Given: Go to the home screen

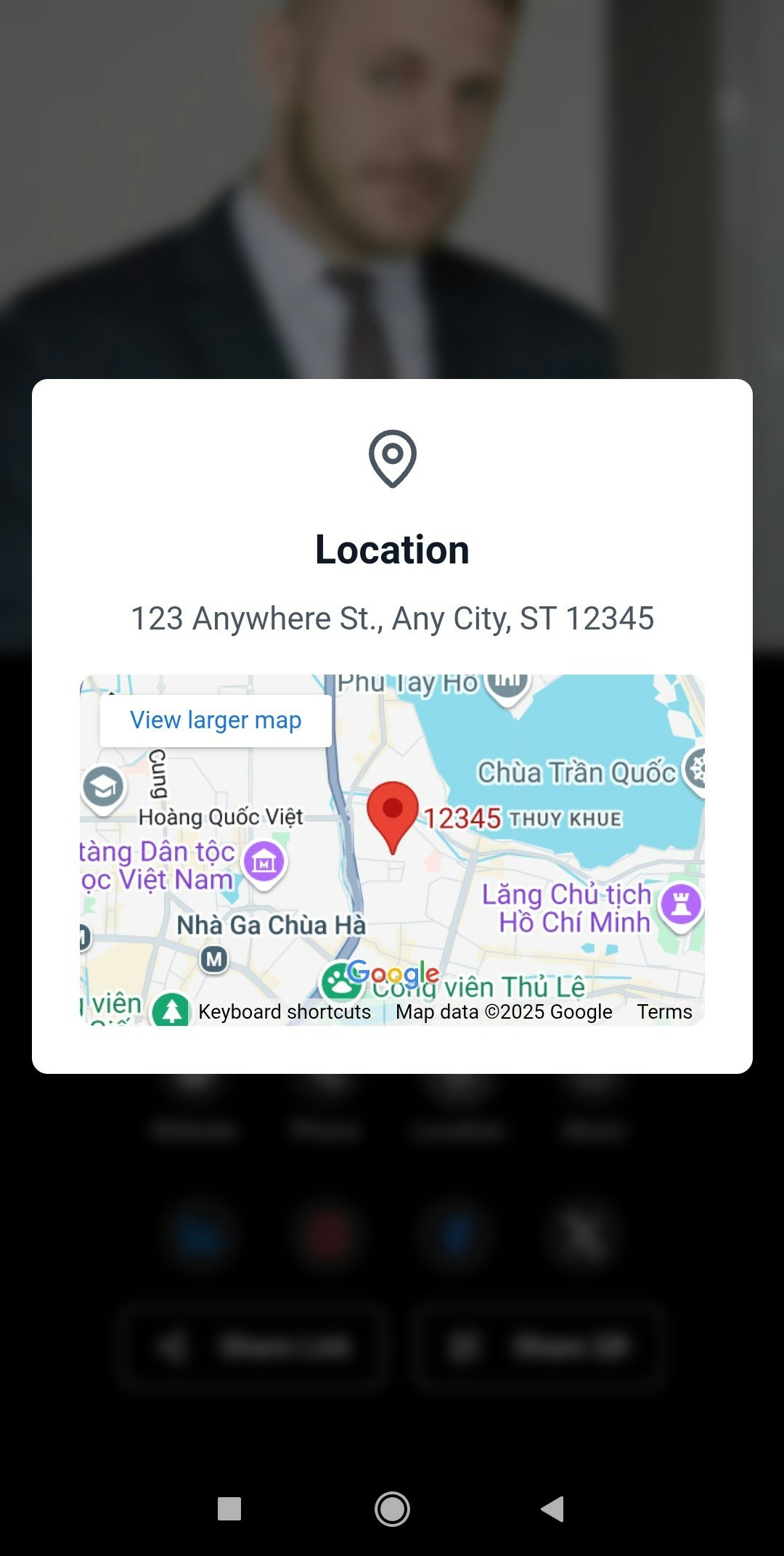Looking at the screenshot, I should click(392, 1509).
